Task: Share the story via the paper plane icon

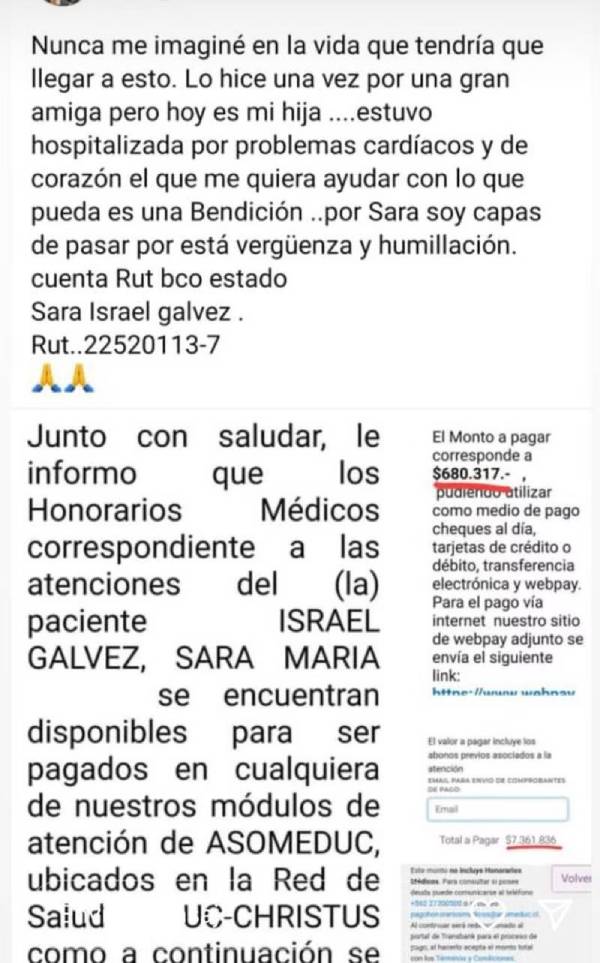Action: click(x=555, y=913)
